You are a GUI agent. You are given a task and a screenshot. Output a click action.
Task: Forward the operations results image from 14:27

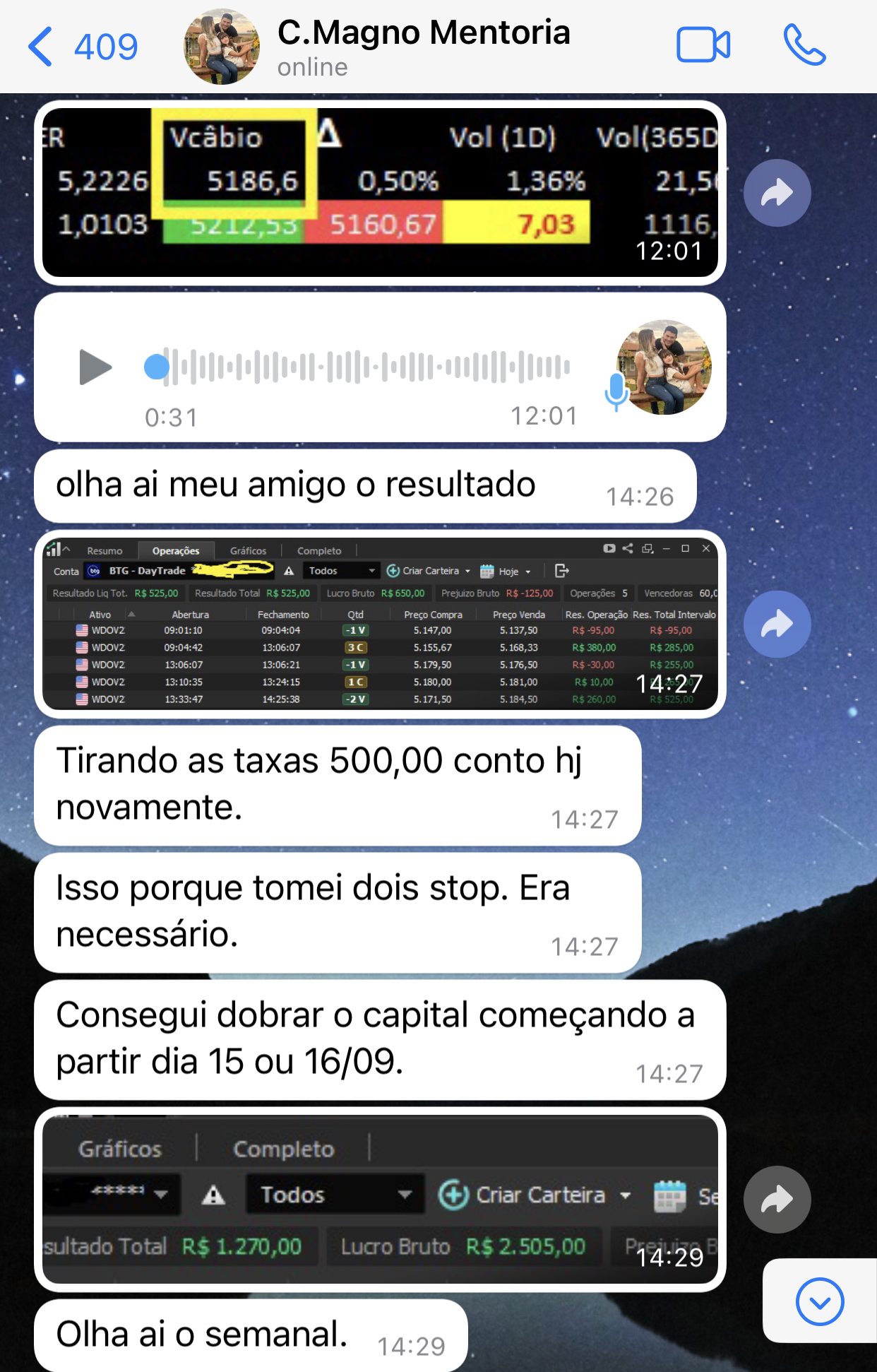tap(777, 624)
